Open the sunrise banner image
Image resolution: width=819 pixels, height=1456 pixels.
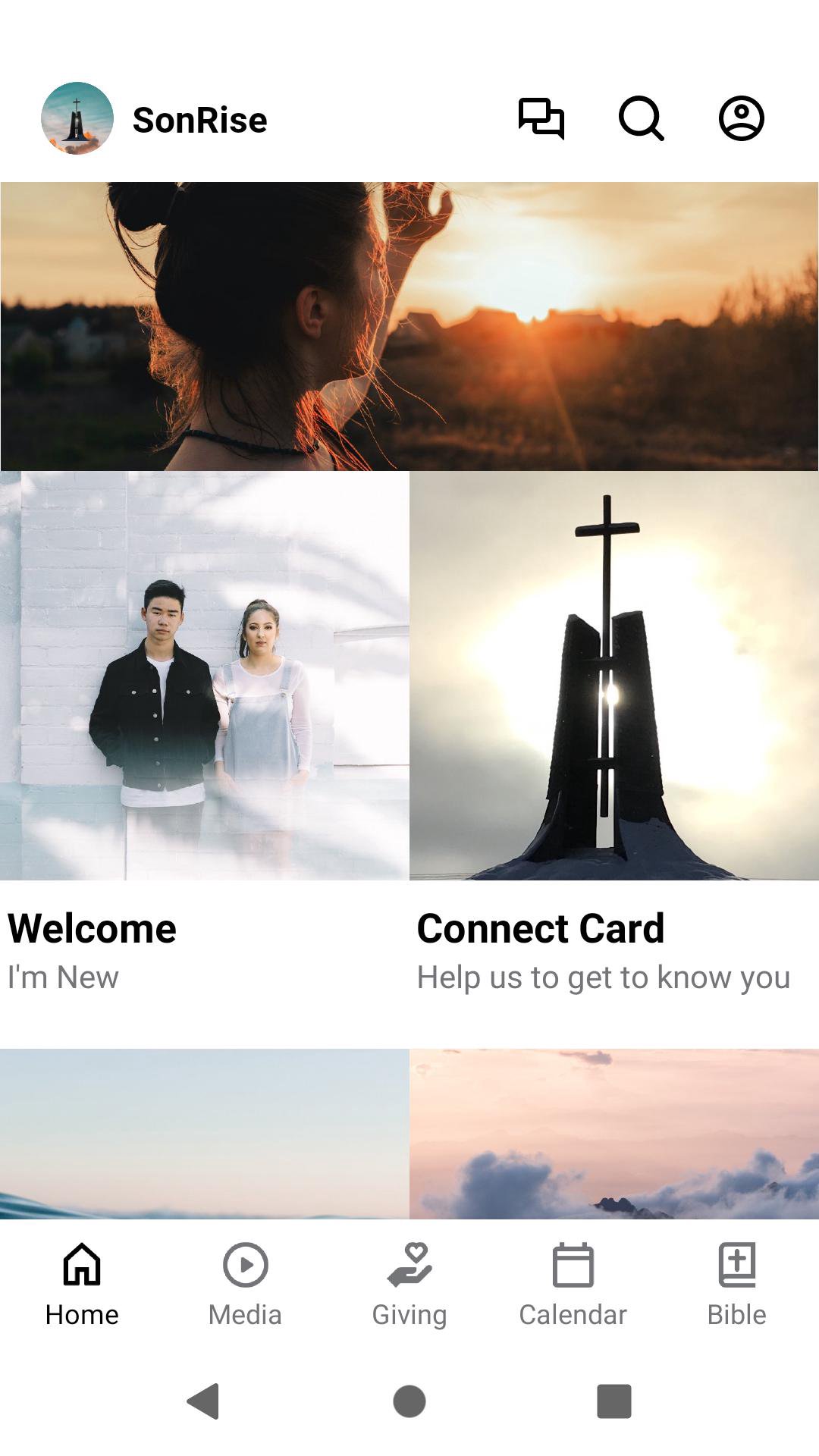(409, 326)
